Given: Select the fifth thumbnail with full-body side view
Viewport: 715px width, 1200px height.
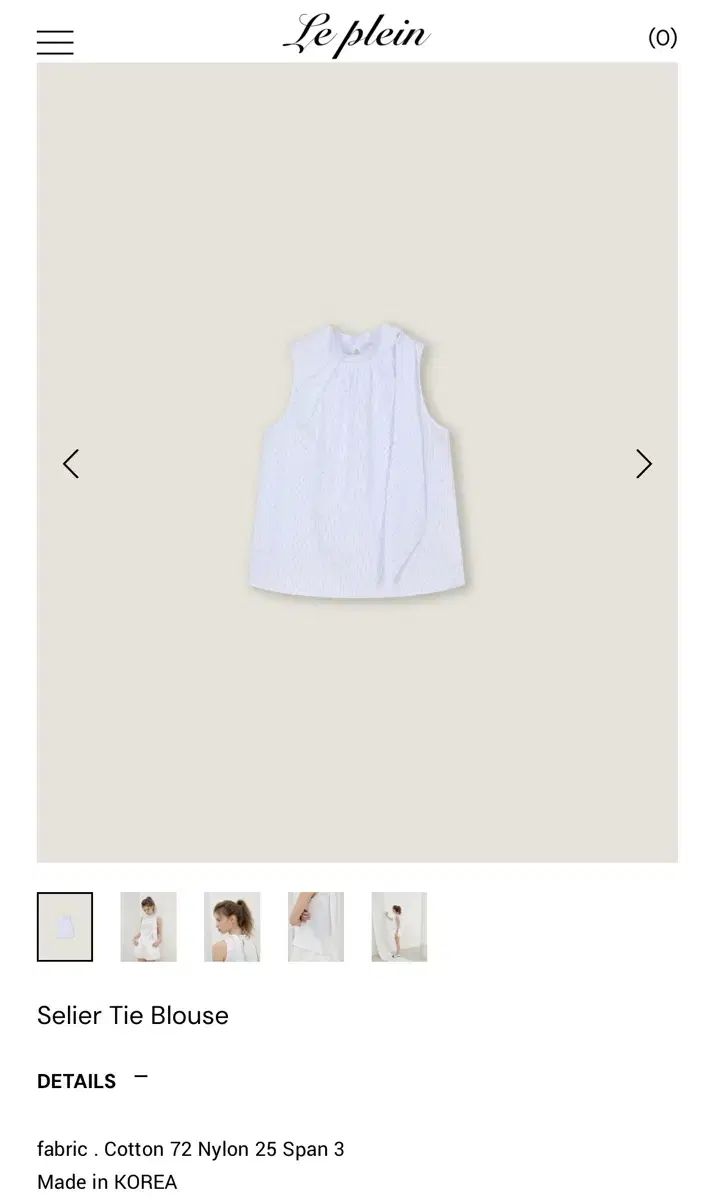Looking at the screenshot, I should pos(399,927).
